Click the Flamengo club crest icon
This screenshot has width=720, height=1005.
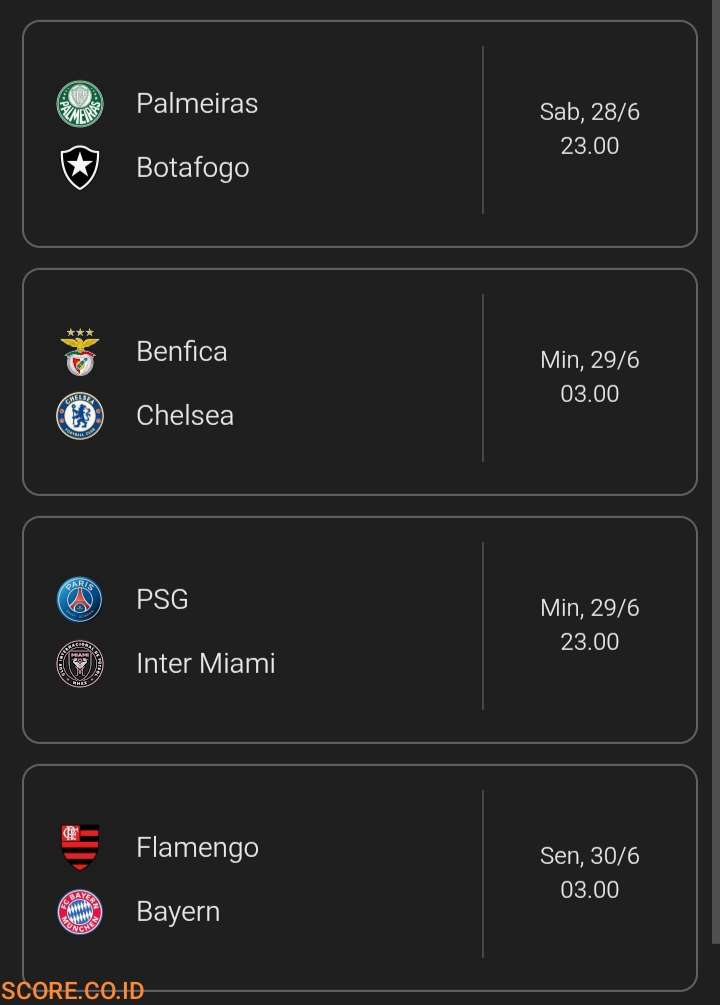pos(80,847)
